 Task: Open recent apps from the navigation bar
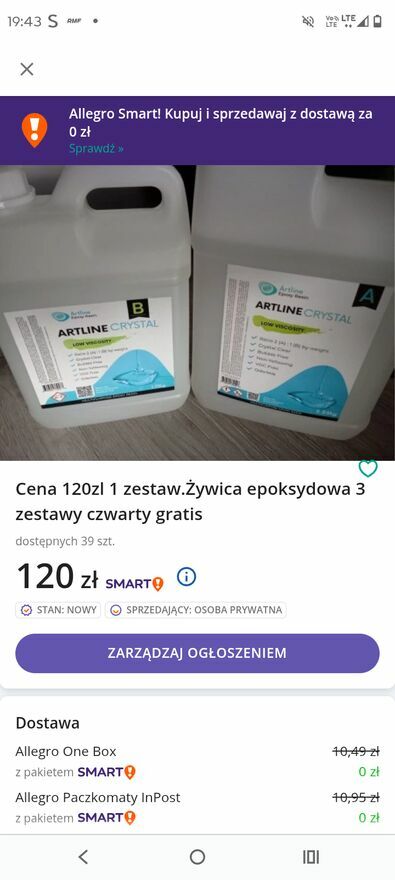(x=311, y=856)
